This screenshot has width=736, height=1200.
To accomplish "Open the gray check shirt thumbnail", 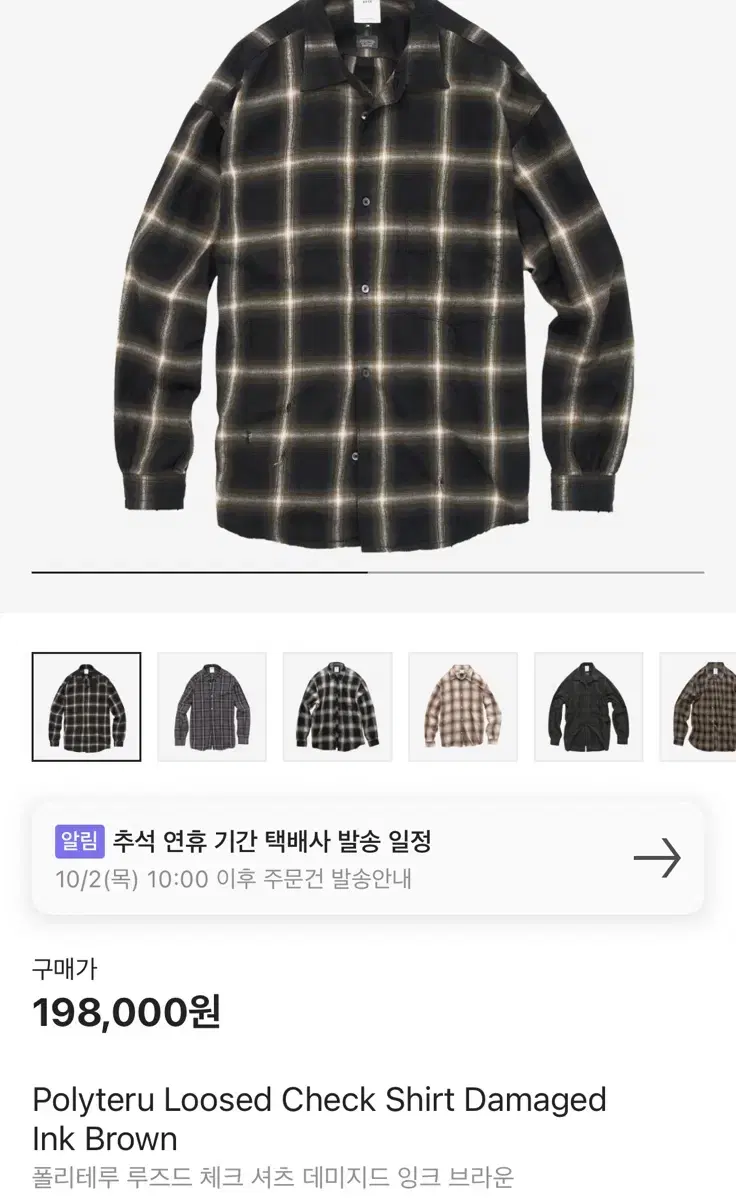I will (209, 704).
